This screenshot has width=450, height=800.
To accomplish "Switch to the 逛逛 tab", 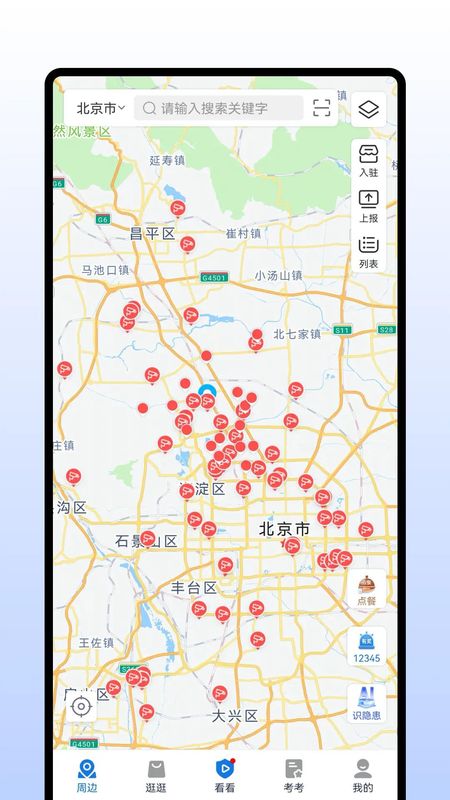I will (x=156, y=776).
